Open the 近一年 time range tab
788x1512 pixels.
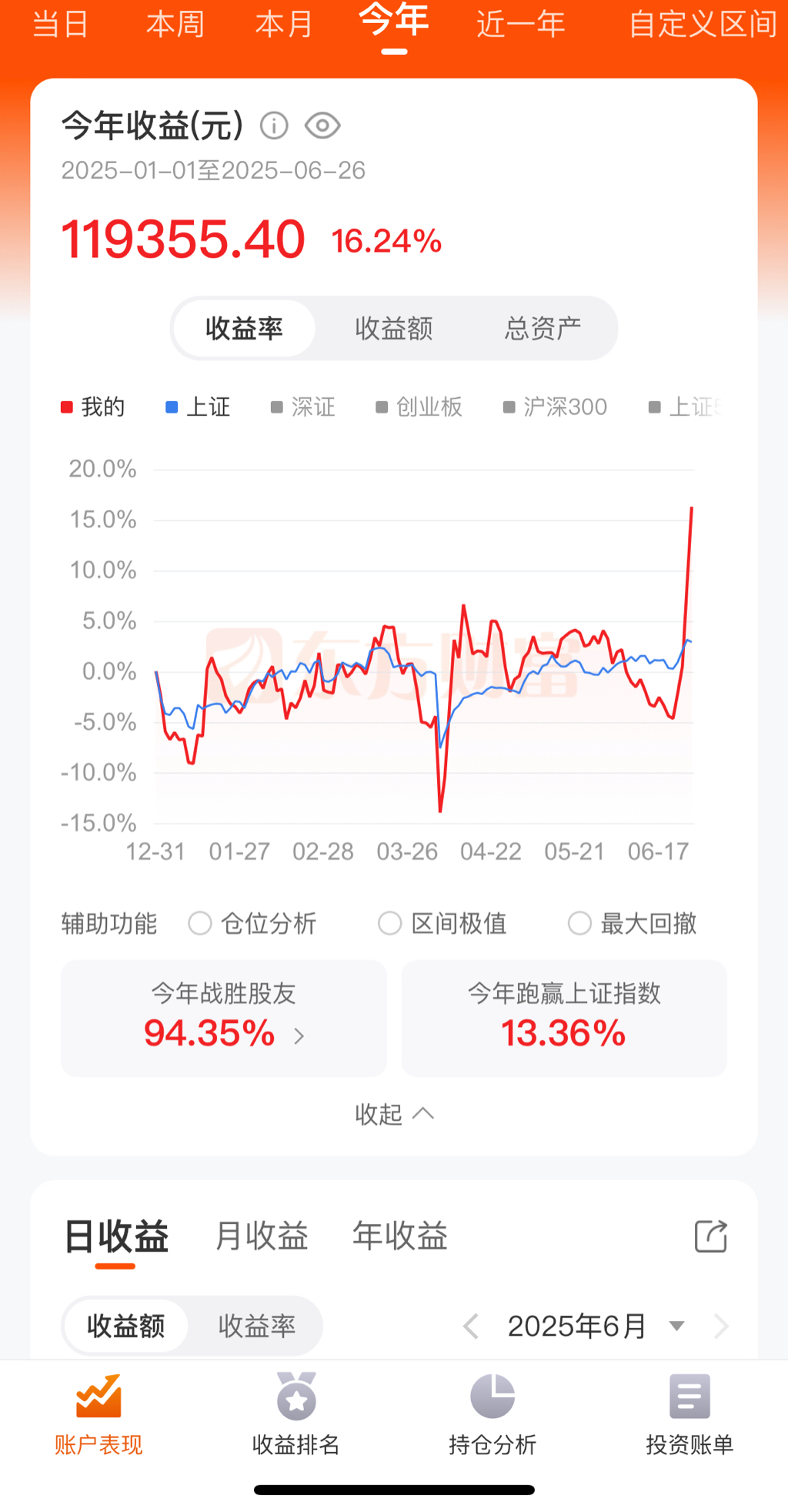[520, 24]
